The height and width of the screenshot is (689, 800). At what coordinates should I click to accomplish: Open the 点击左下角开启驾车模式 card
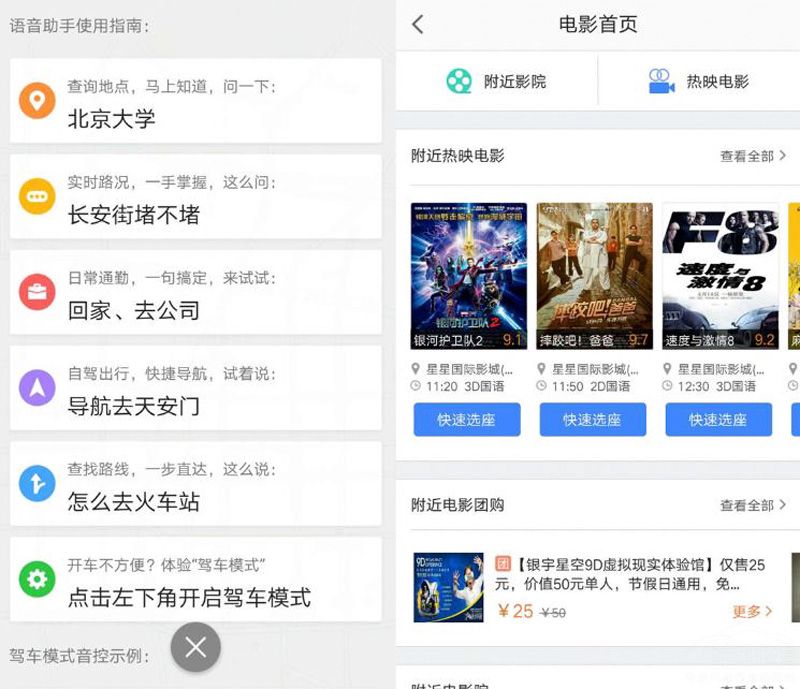click(196, 580)
